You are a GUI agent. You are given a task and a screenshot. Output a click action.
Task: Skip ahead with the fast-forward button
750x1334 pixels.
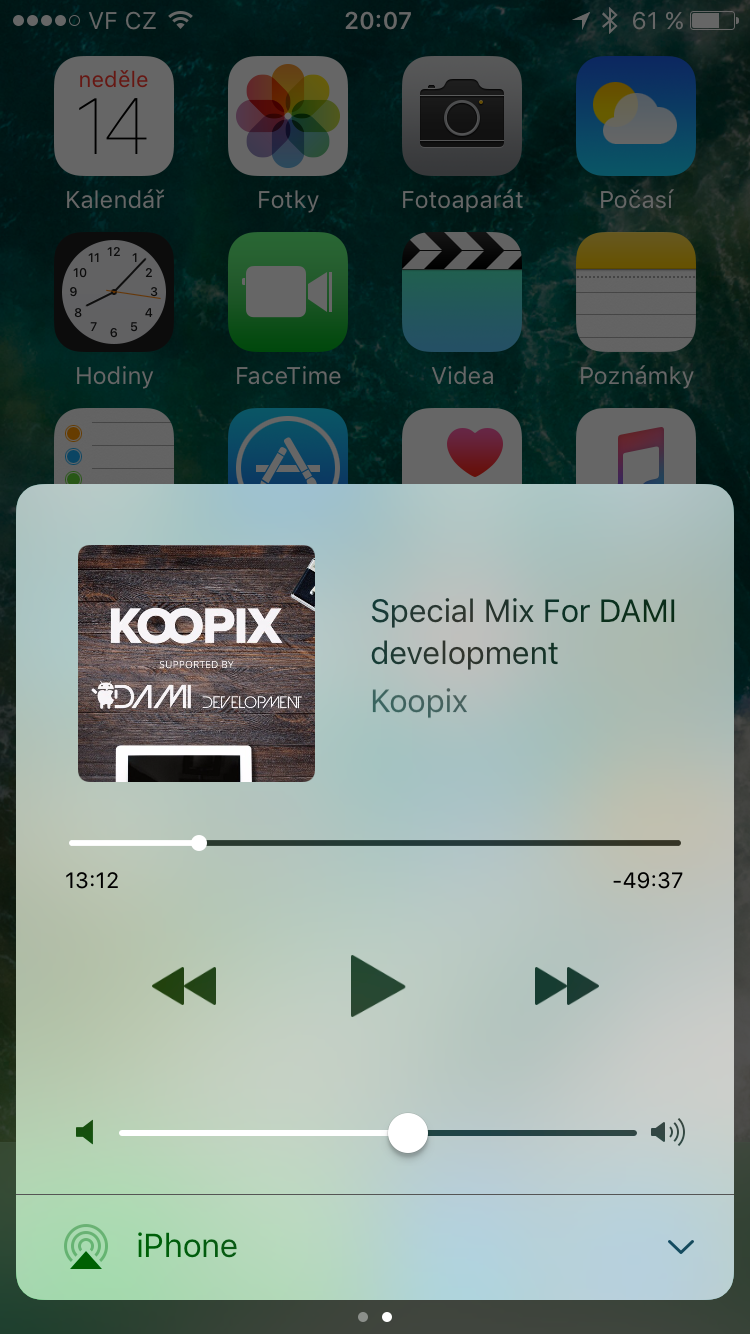click(x=567, y=986)
